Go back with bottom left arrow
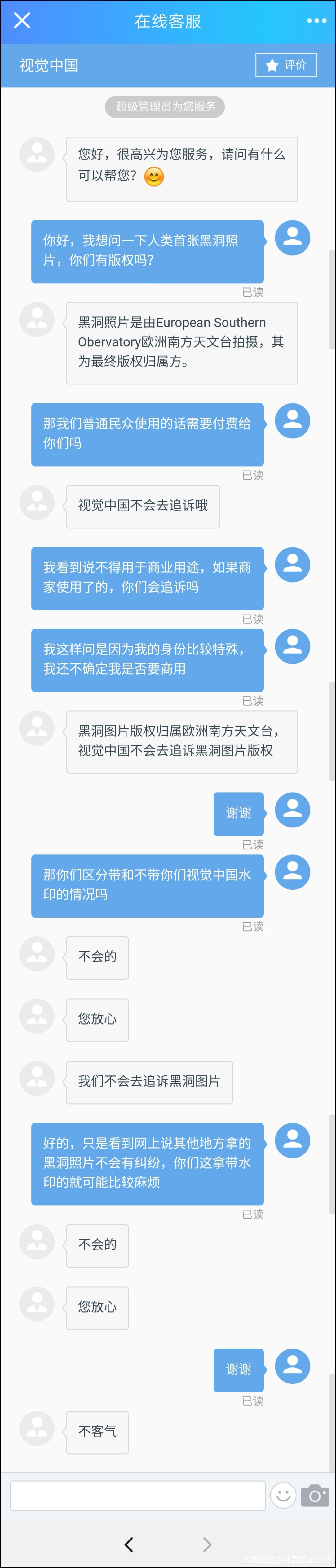This screenshot has width=336, height=1568. click(129, 1544)
